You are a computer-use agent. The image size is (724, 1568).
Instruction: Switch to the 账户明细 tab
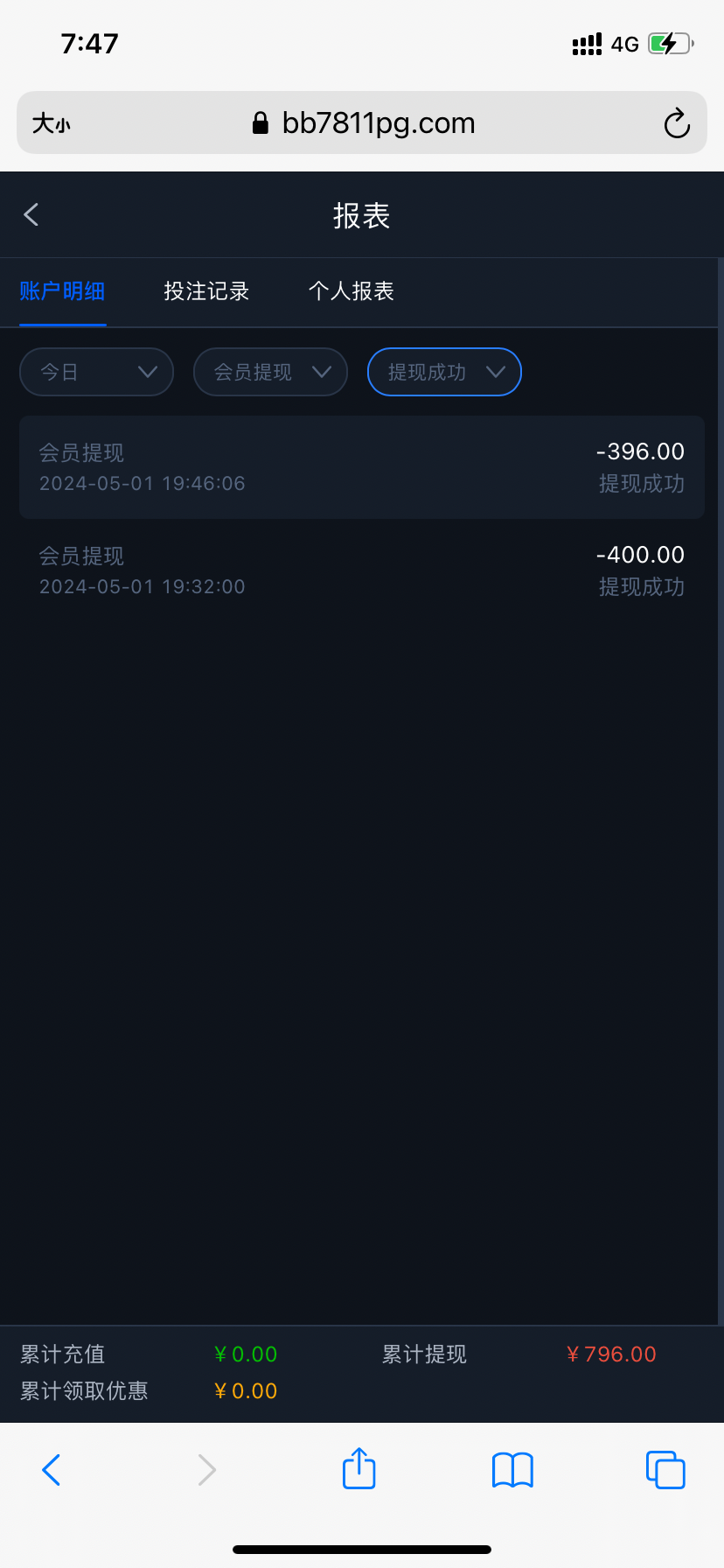[62, 291]
